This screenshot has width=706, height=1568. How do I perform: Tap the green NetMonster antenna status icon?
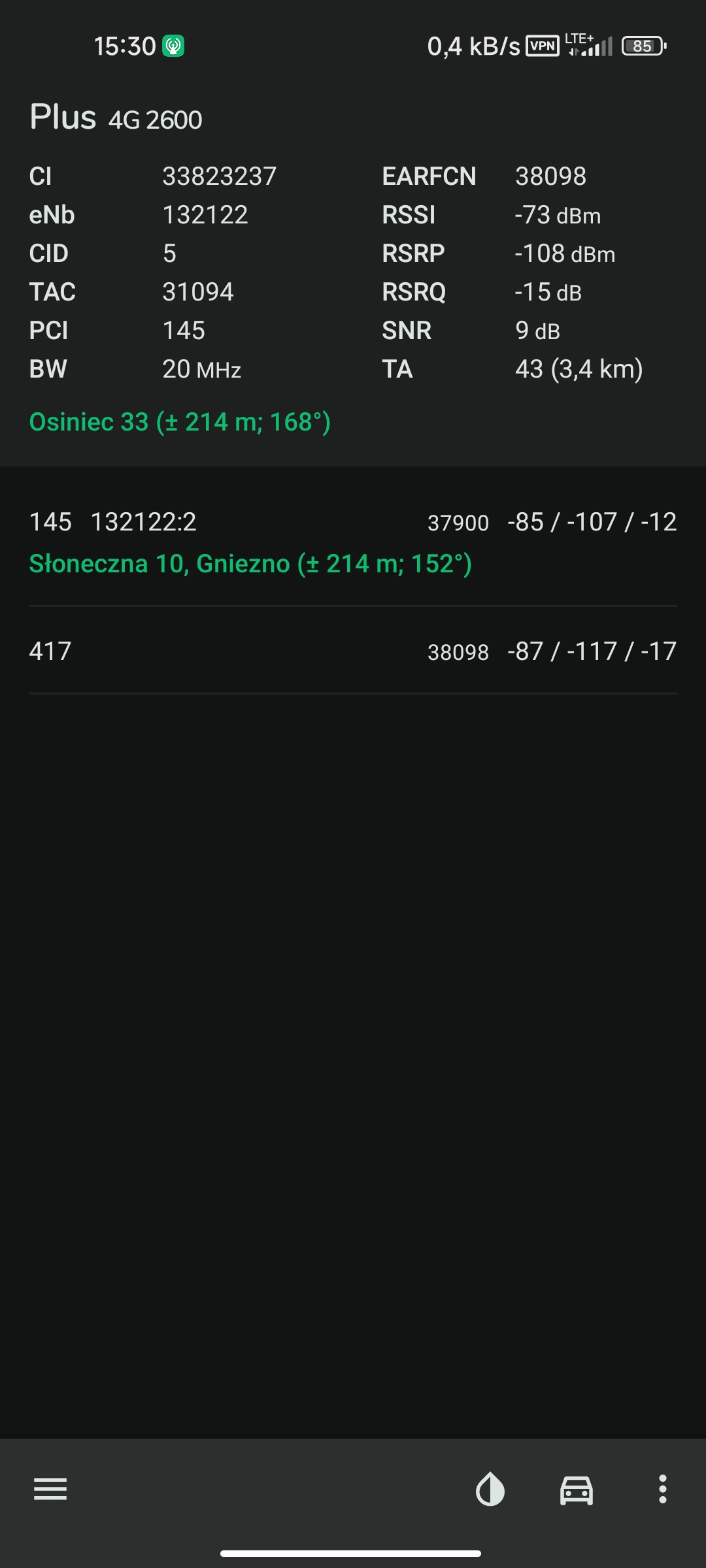coord(174,44)
